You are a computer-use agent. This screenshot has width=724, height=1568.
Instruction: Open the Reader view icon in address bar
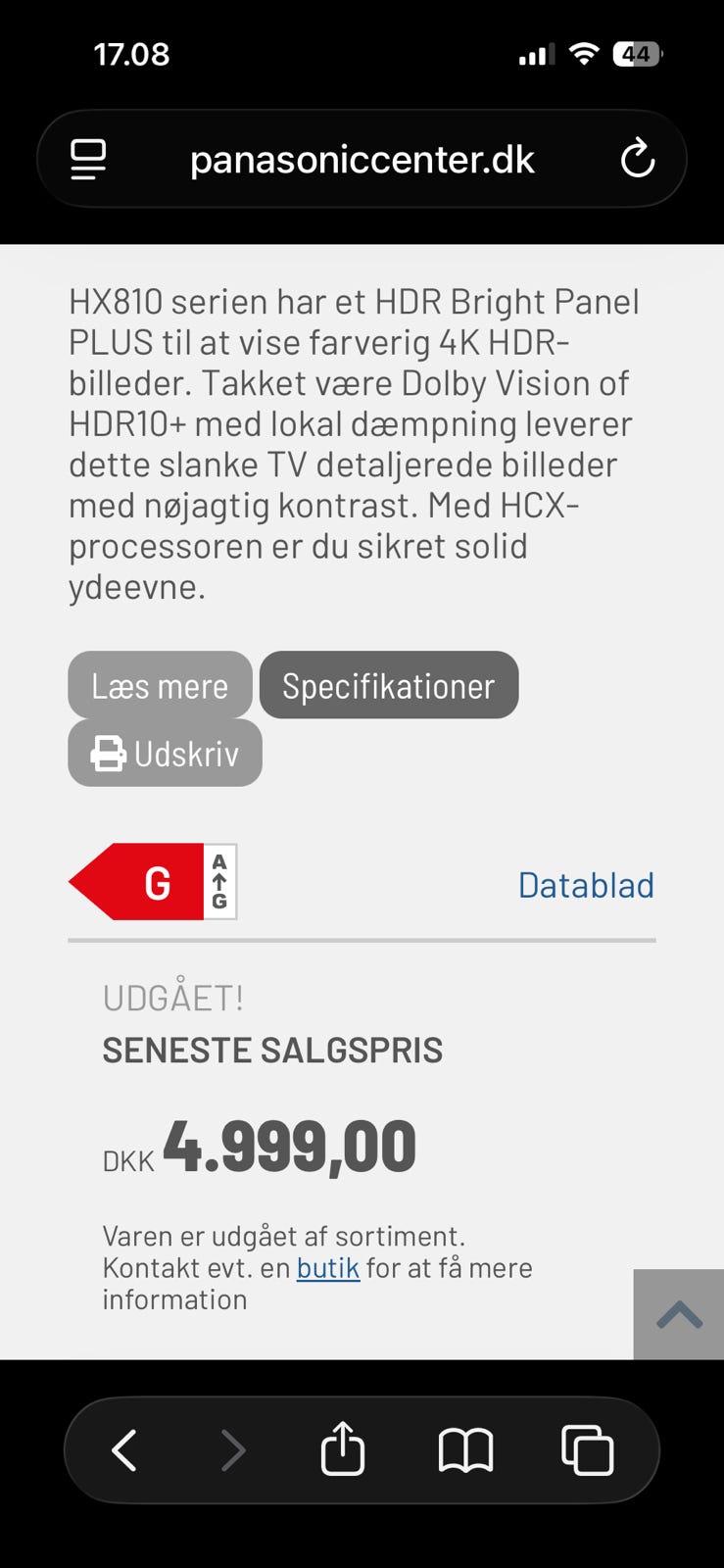(x=87, y=158)
